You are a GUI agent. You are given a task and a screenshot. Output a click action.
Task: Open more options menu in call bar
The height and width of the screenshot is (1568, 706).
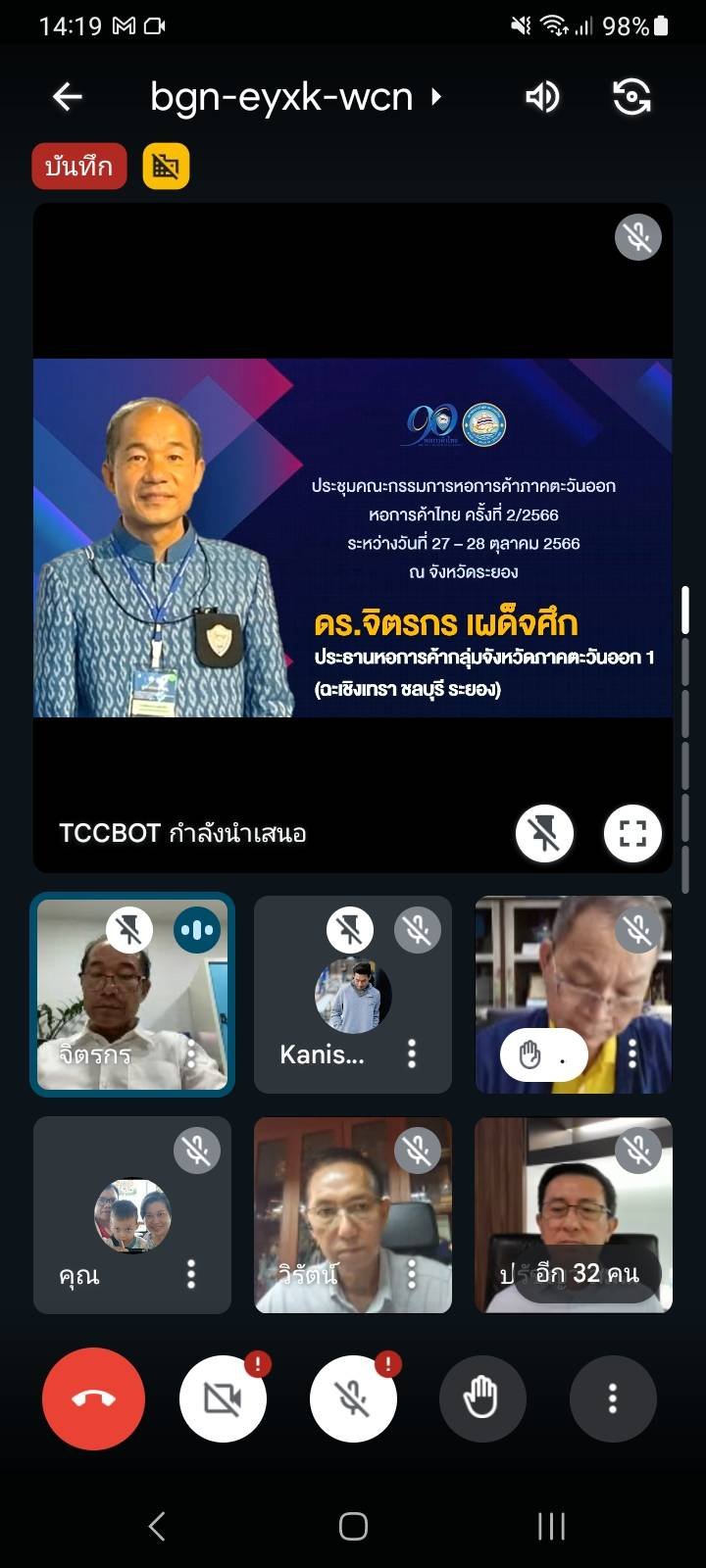click(613, 1398)
